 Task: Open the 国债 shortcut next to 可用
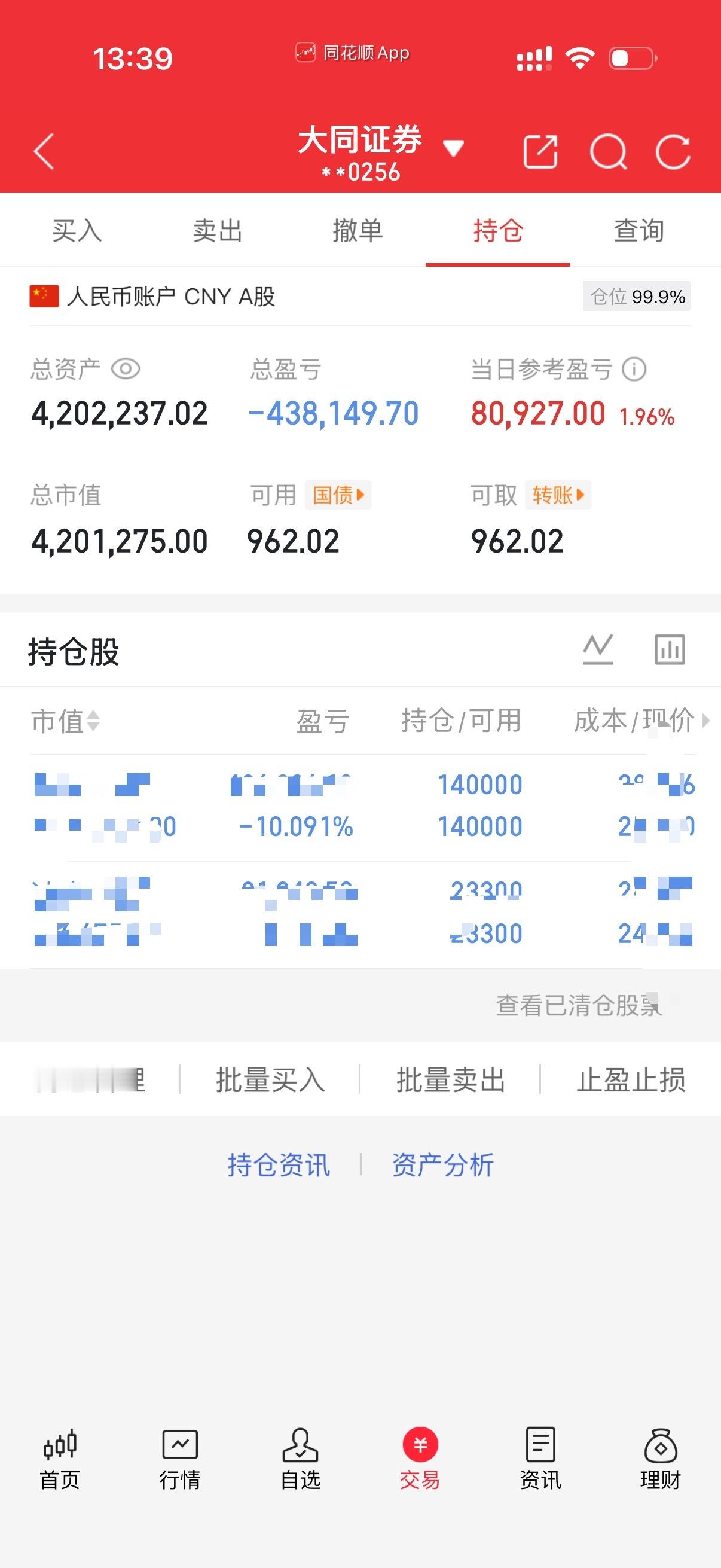(x=337, y=496)
